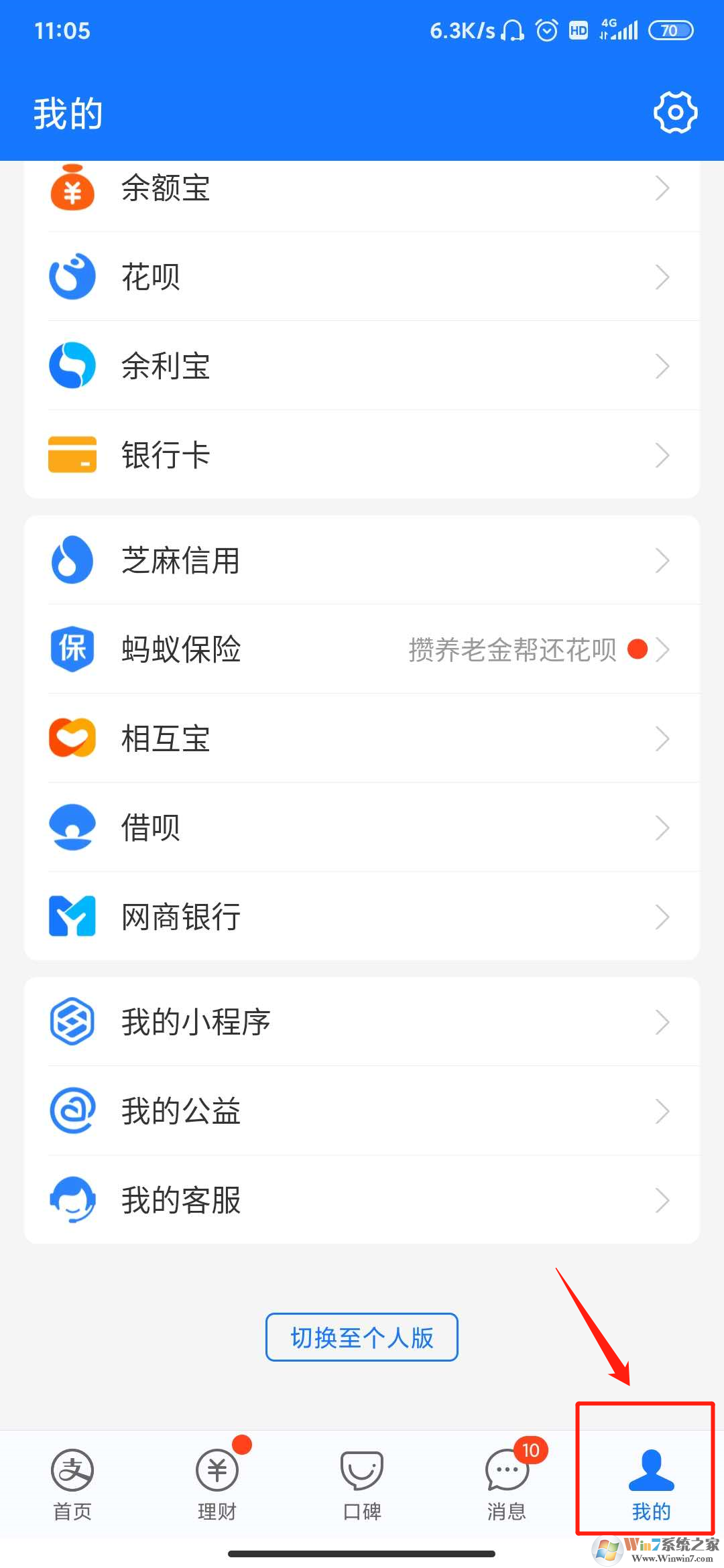
Task: Select the 芝麻信用 Zhima Credit icon
Action: (x=72, y=561)
